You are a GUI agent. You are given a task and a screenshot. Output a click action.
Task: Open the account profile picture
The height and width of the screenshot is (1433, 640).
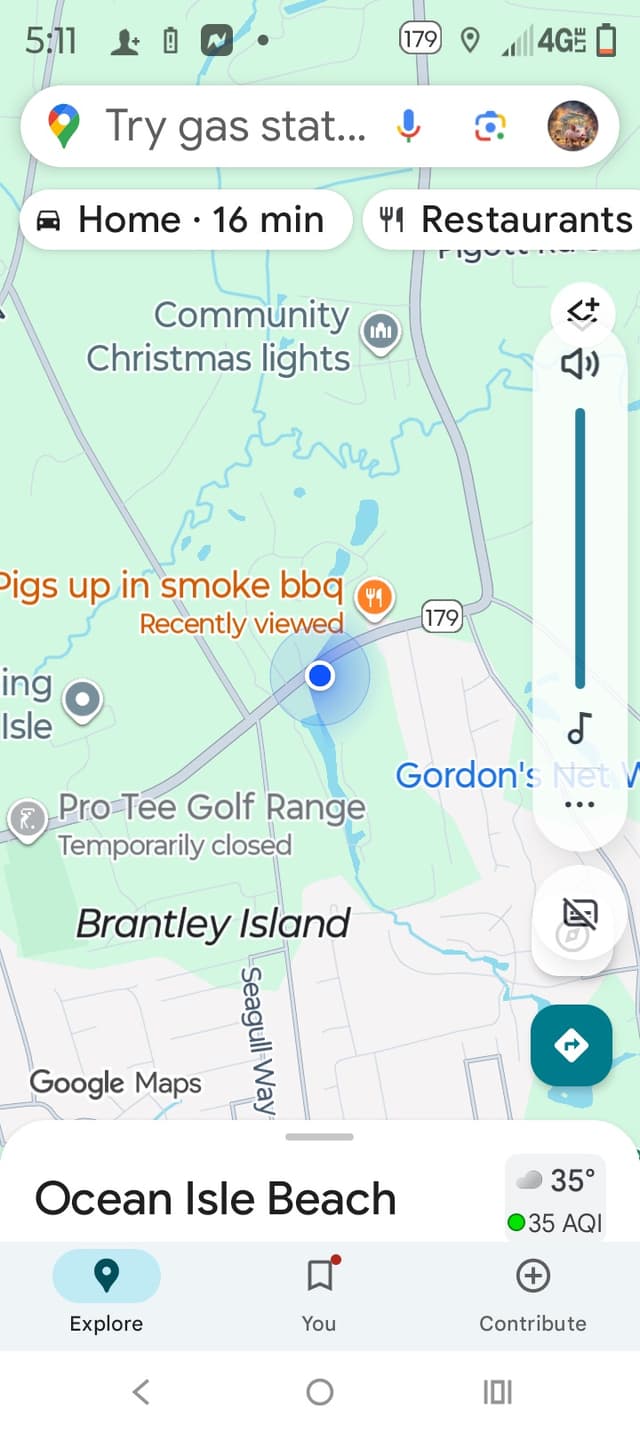pyautogui.click(x=573, y=127)
